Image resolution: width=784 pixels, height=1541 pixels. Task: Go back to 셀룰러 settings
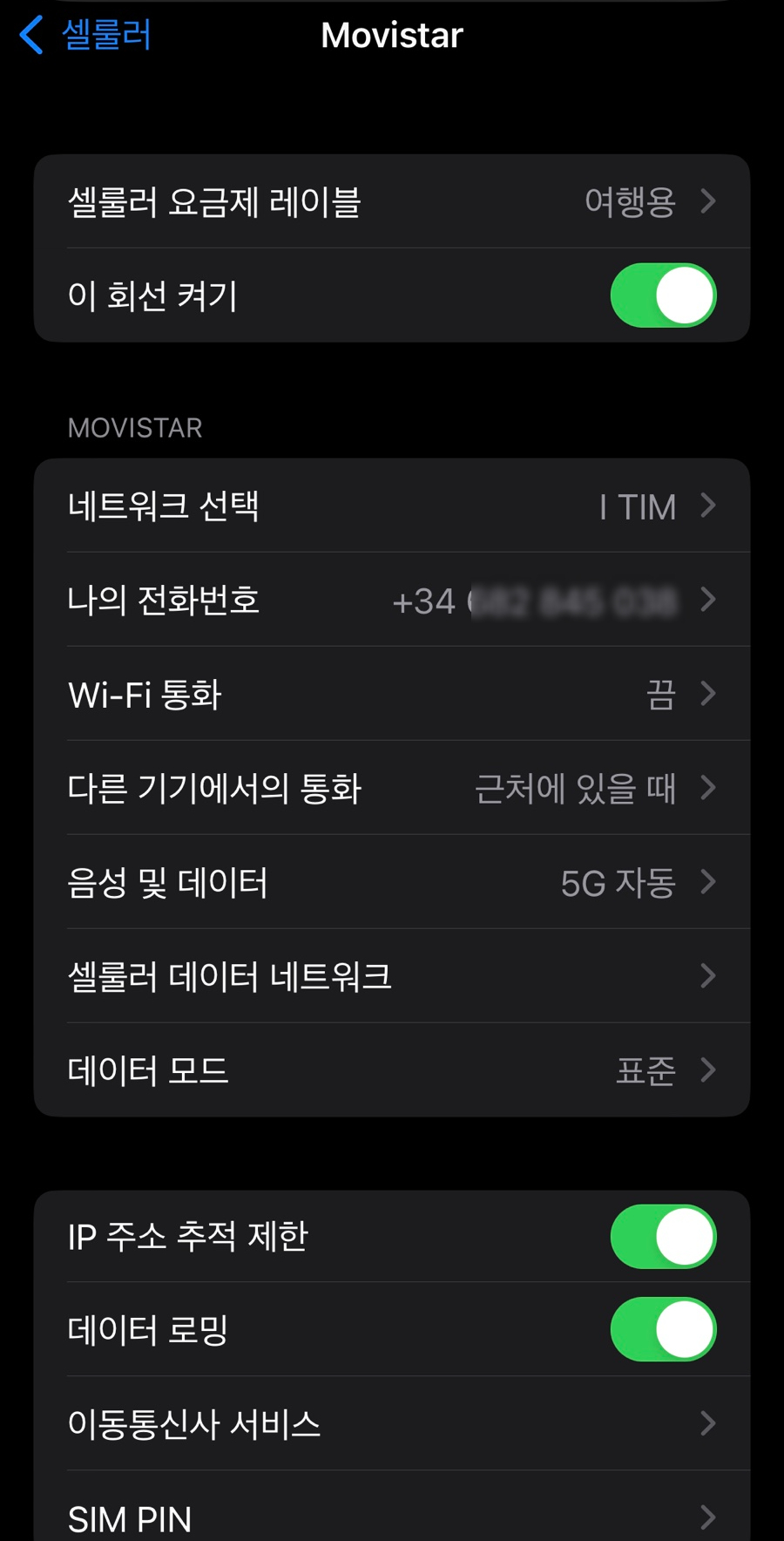coord(85,36)
